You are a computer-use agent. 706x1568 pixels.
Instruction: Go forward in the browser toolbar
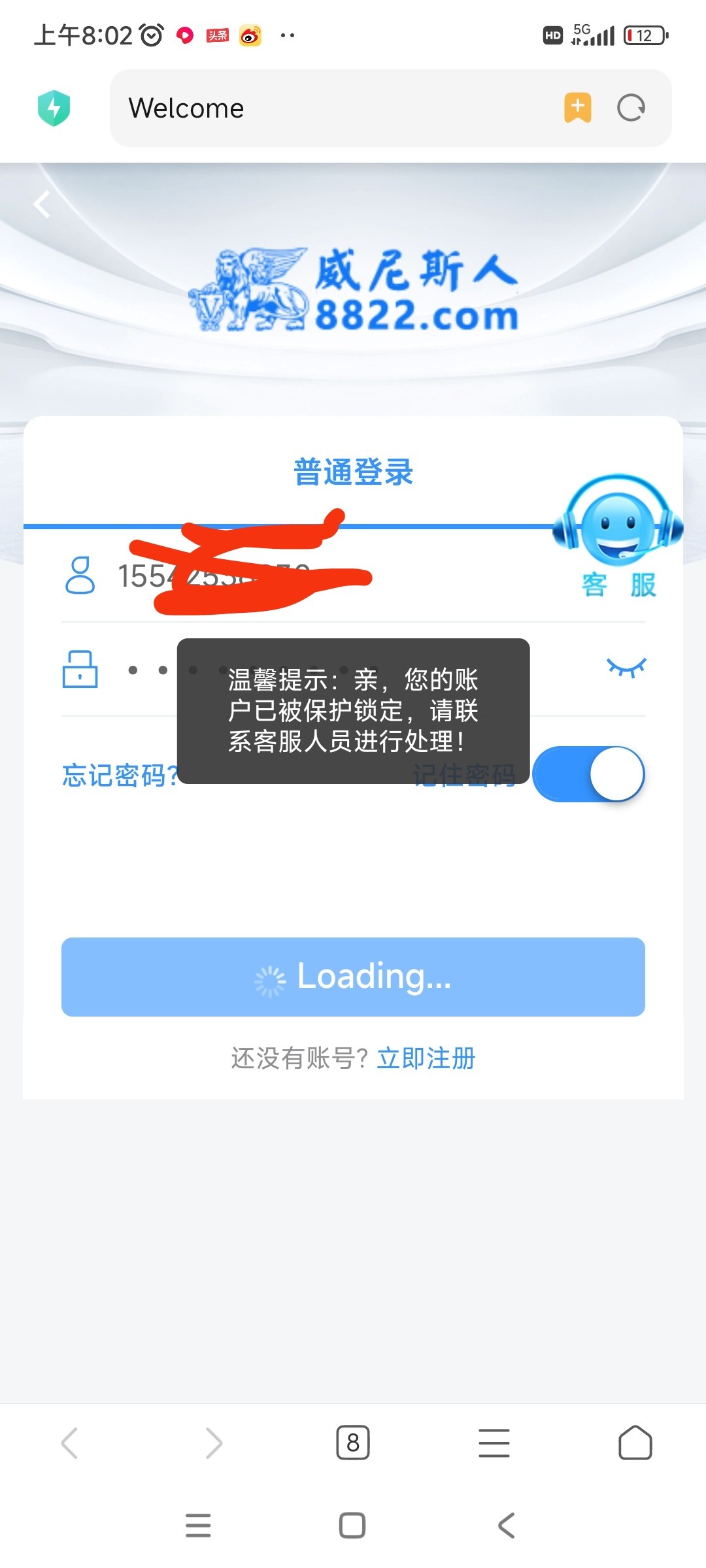click(x=213, y=1443)
